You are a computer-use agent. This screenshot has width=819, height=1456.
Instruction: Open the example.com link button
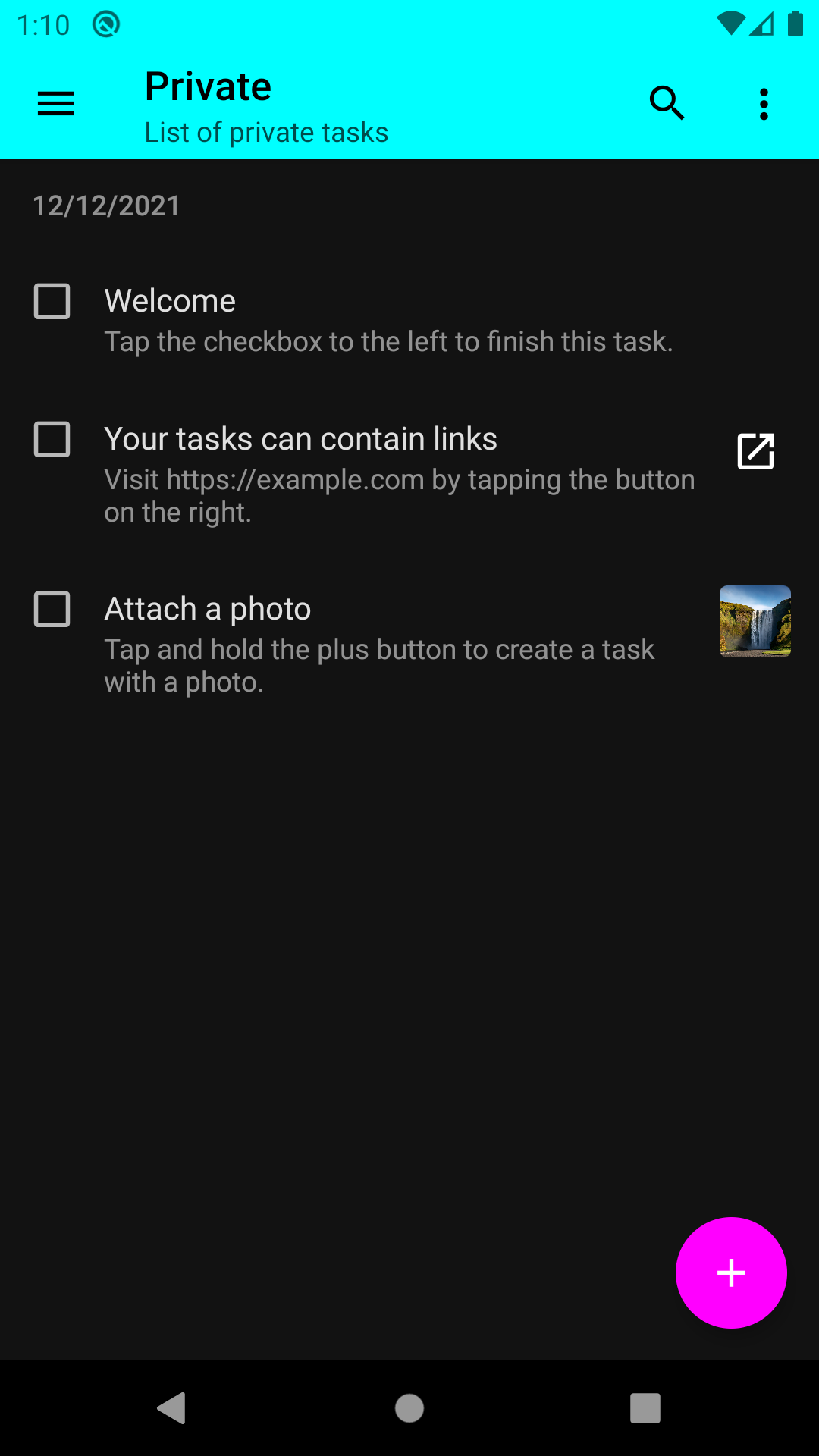coord(755,452)
